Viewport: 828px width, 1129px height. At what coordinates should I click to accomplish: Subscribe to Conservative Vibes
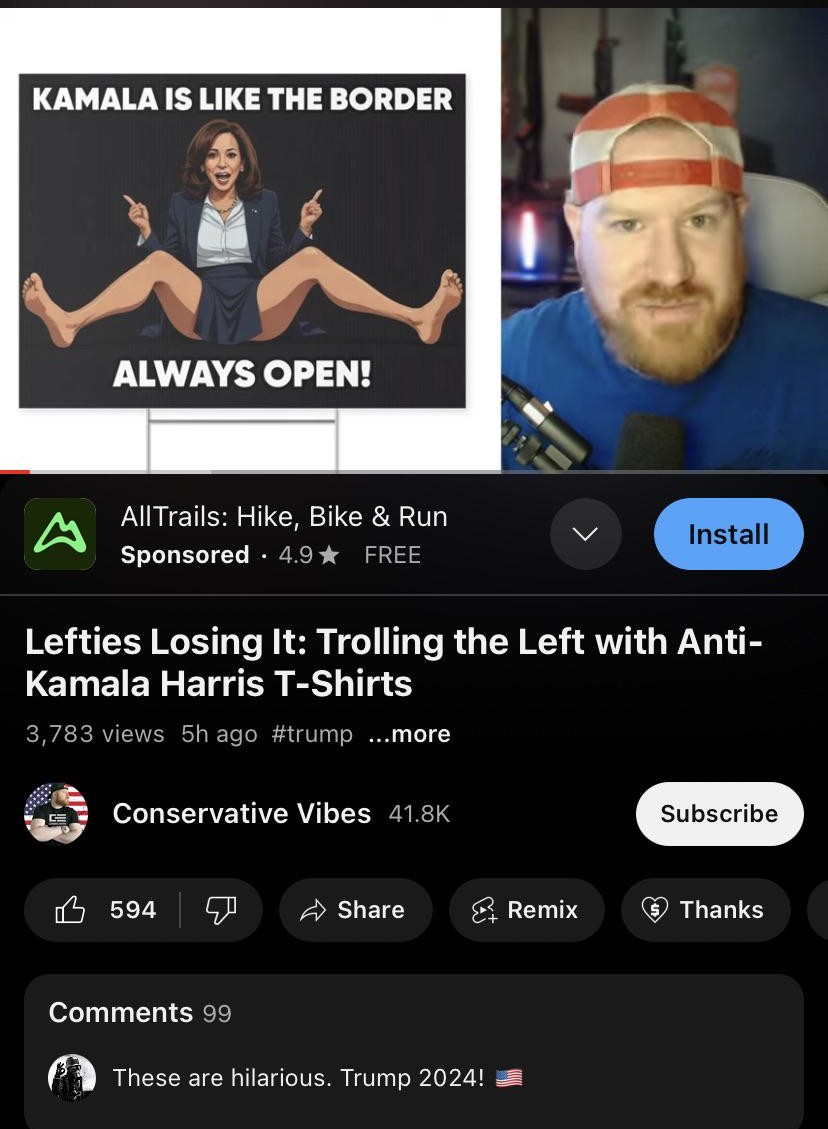tap(719, 814)
